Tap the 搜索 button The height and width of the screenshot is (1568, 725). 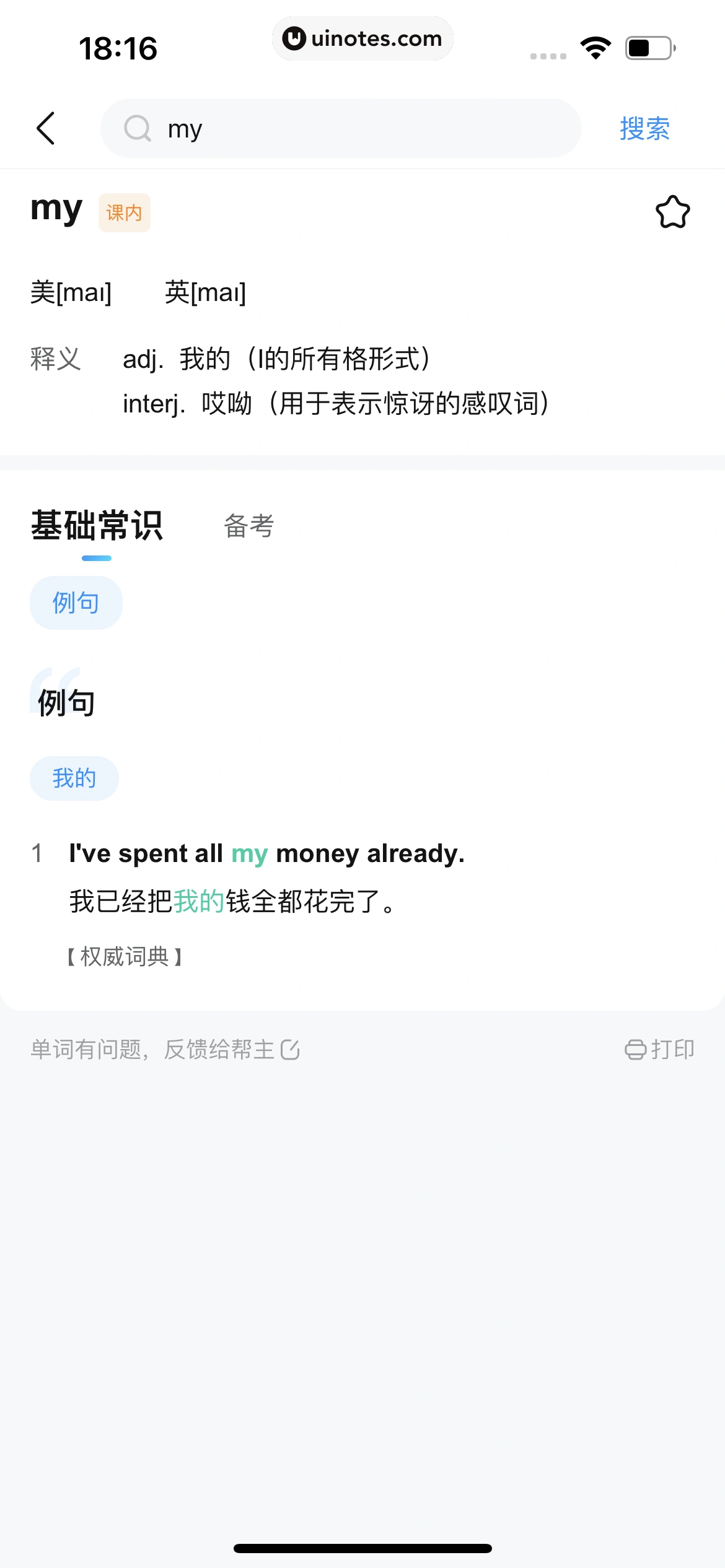[644, 128]
